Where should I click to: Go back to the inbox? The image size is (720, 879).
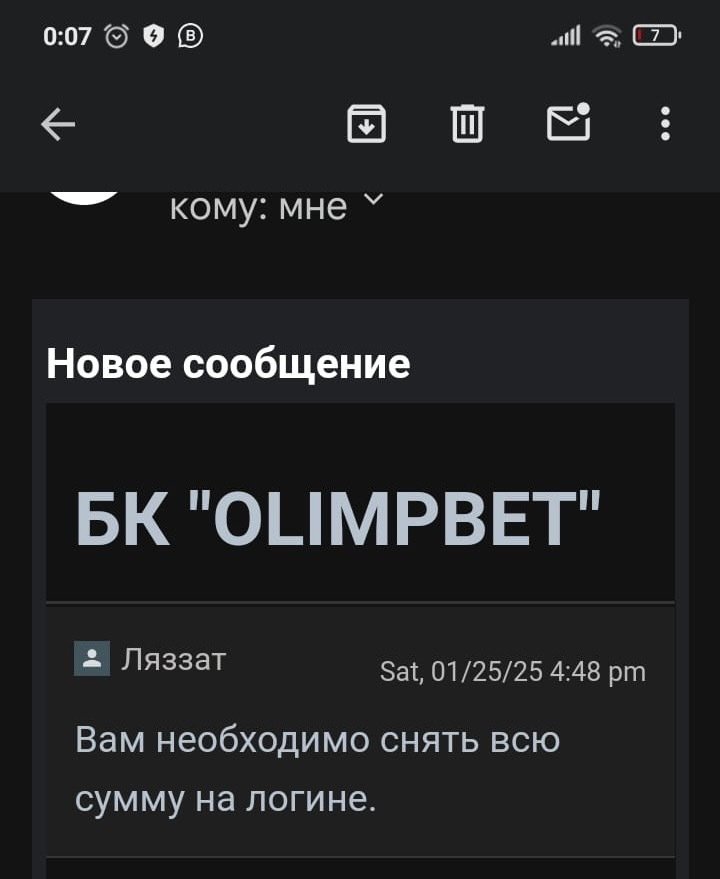[x=58, y=124]
